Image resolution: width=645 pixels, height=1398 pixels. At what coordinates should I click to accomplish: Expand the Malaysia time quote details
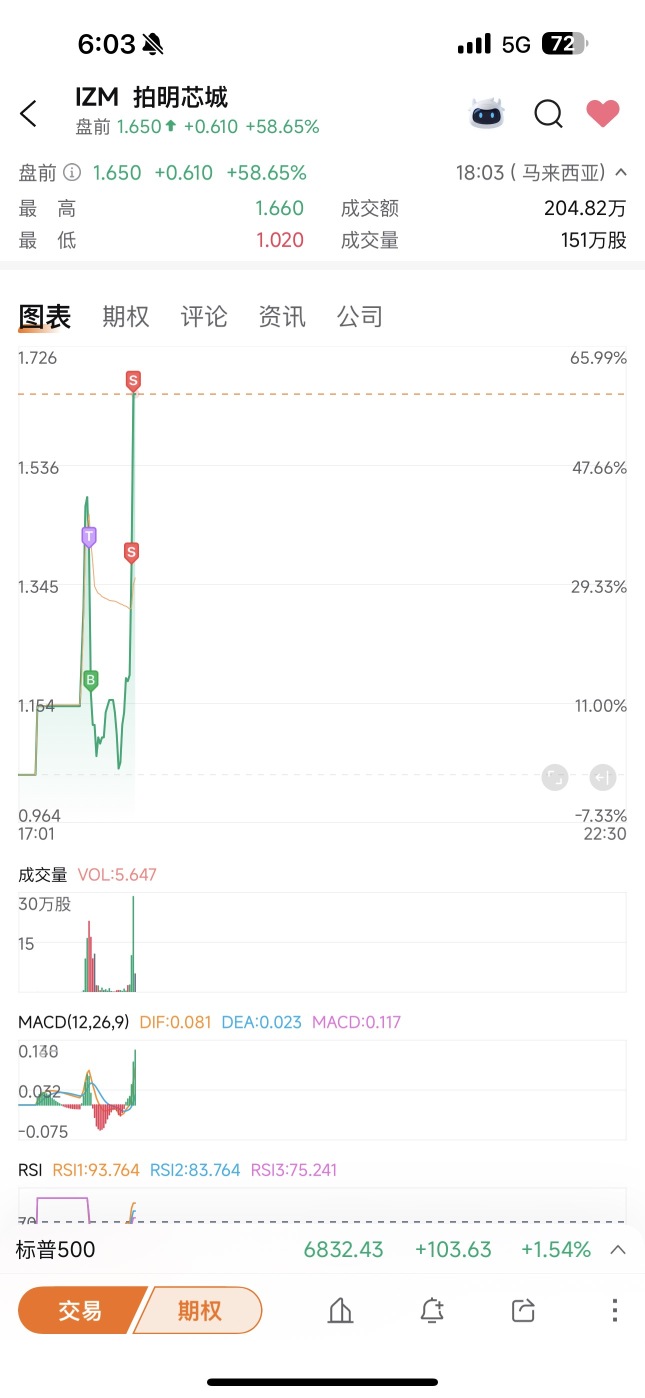[621, 173]
